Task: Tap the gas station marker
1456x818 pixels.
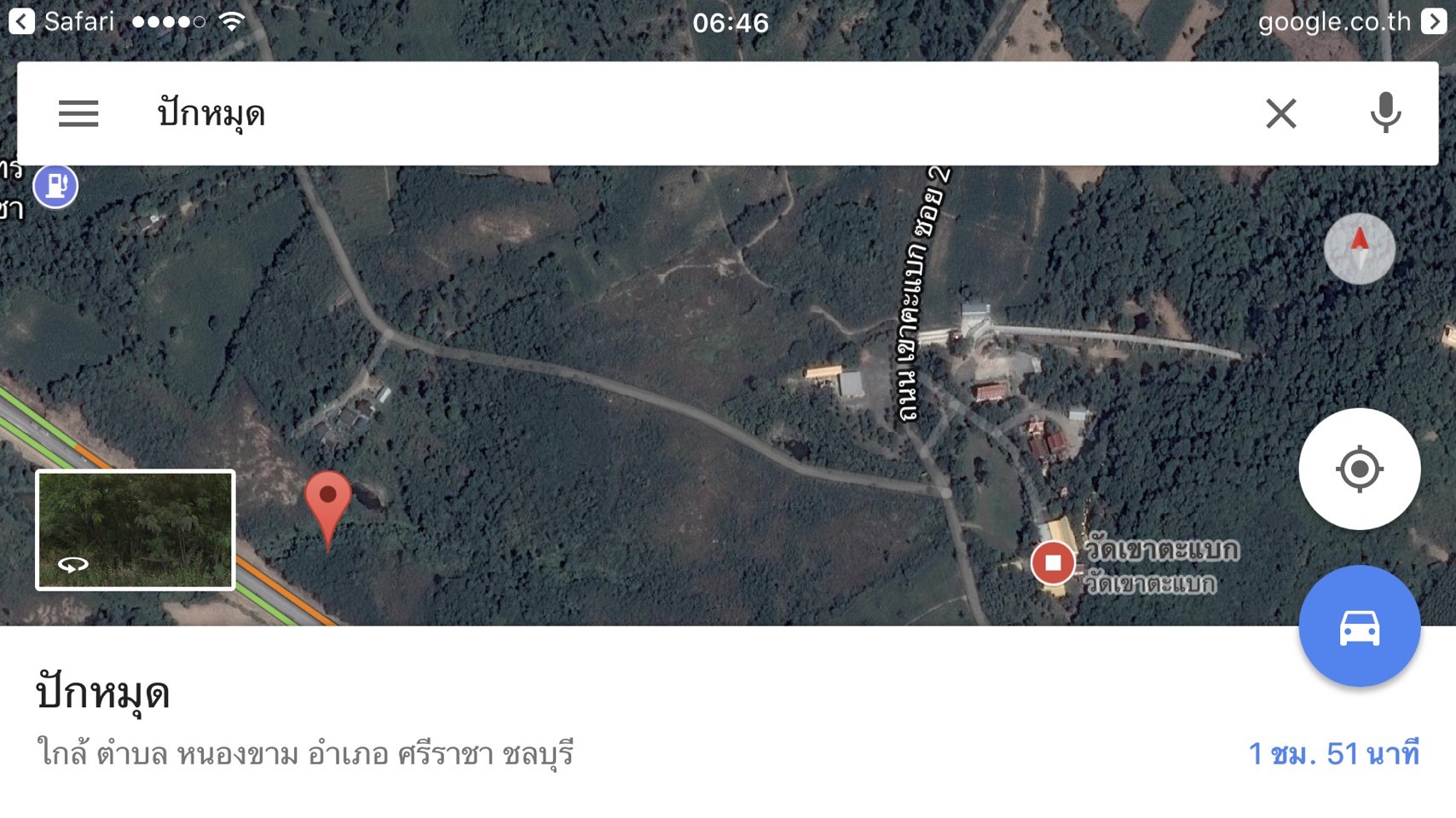Action: pyautogui.click(x=56, y=186)
